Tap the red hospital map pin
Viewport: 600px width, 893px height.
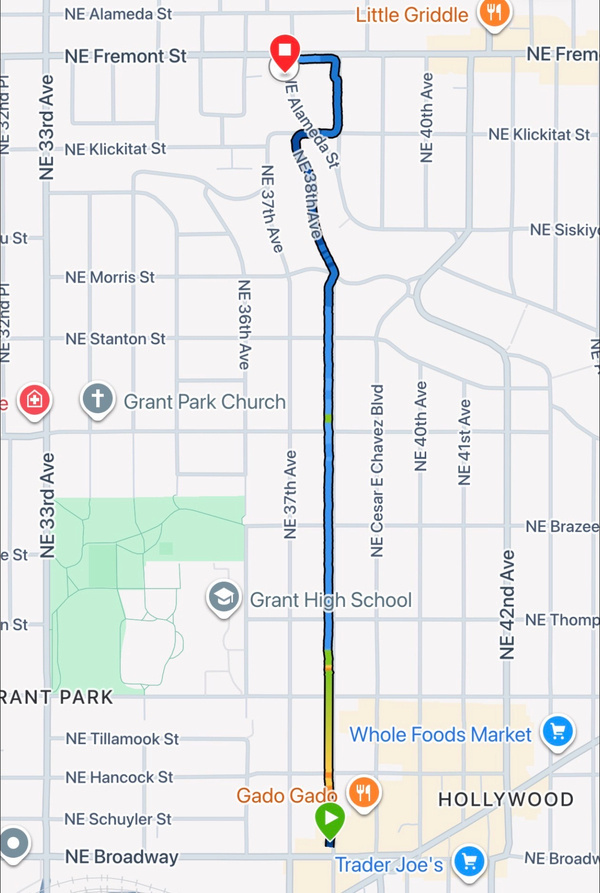point(35,400)
